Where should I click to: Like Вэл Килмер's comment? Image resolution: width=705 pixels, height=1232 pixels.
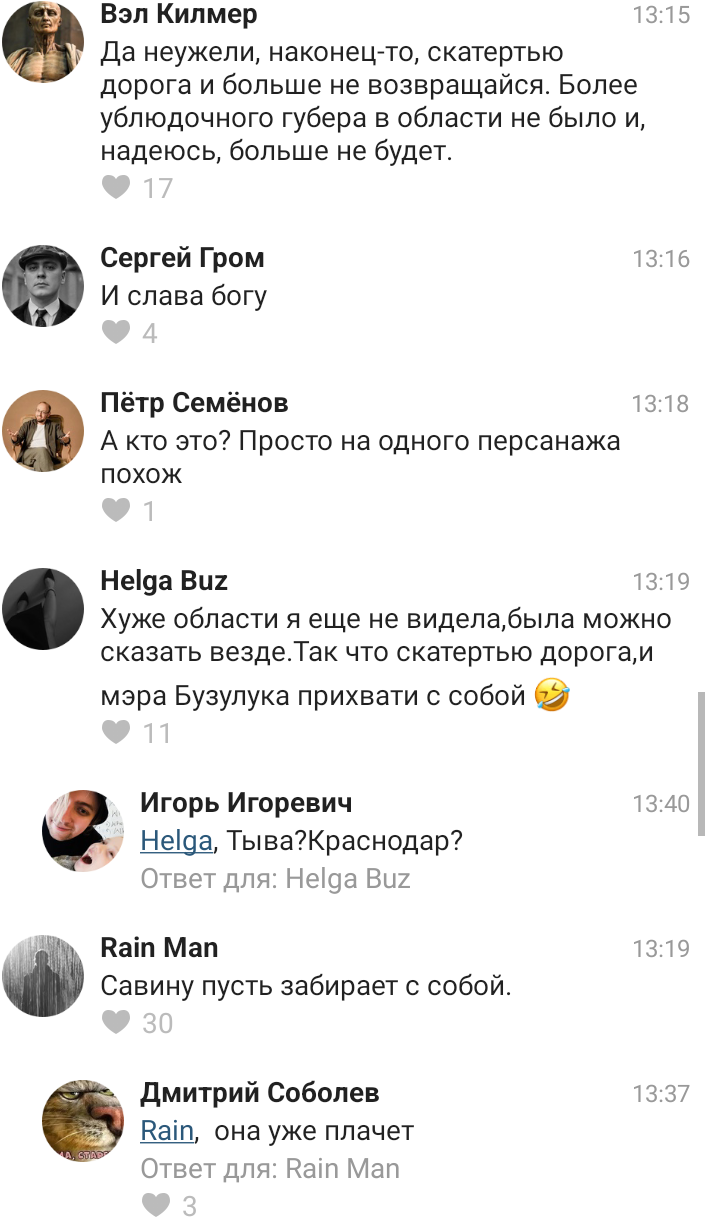coord(117,187)
